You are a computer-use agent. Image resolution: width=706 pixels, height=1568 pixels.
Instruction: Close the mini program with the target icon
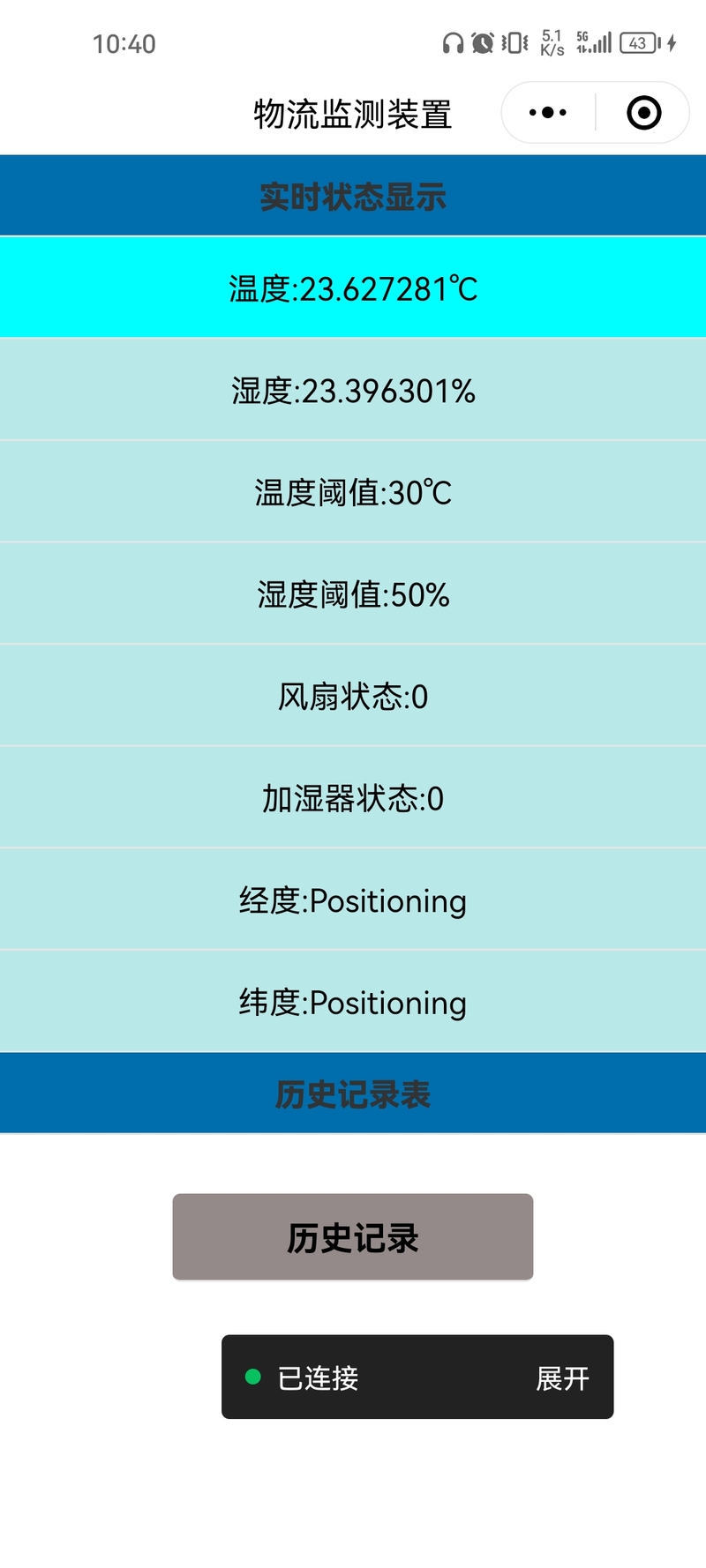pyautogui.click(x=643, y=113)
